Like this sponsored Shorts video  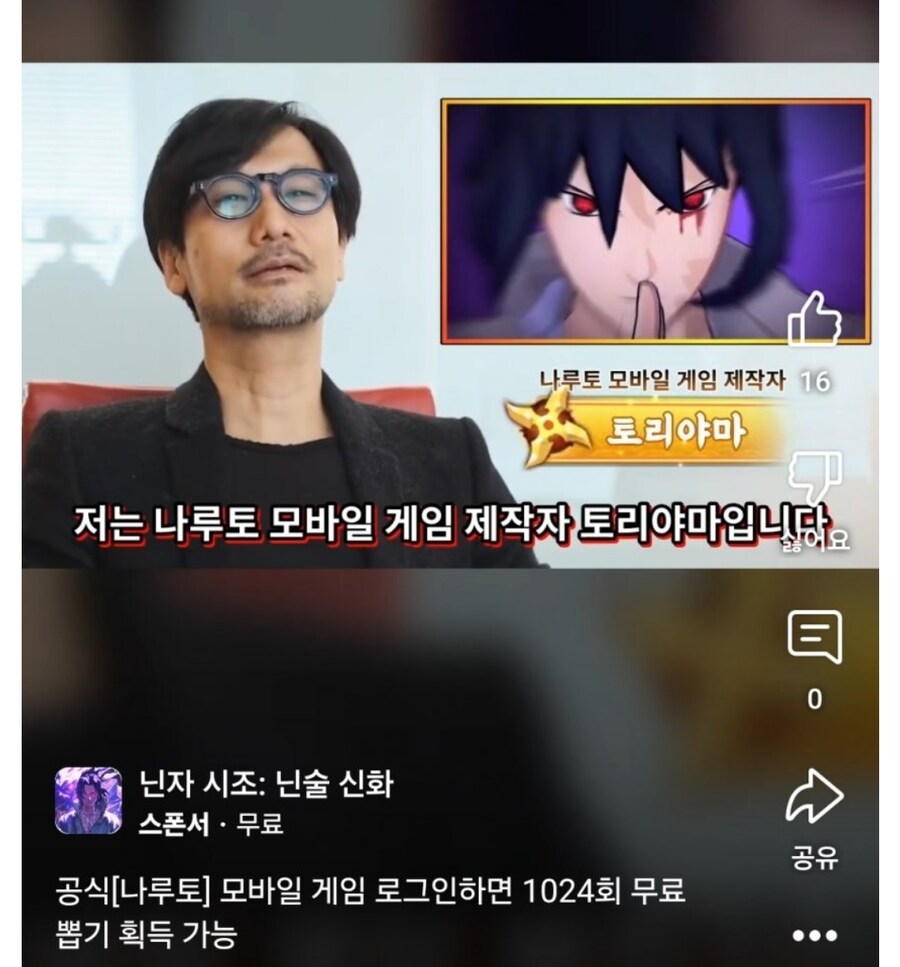(814, 320)
